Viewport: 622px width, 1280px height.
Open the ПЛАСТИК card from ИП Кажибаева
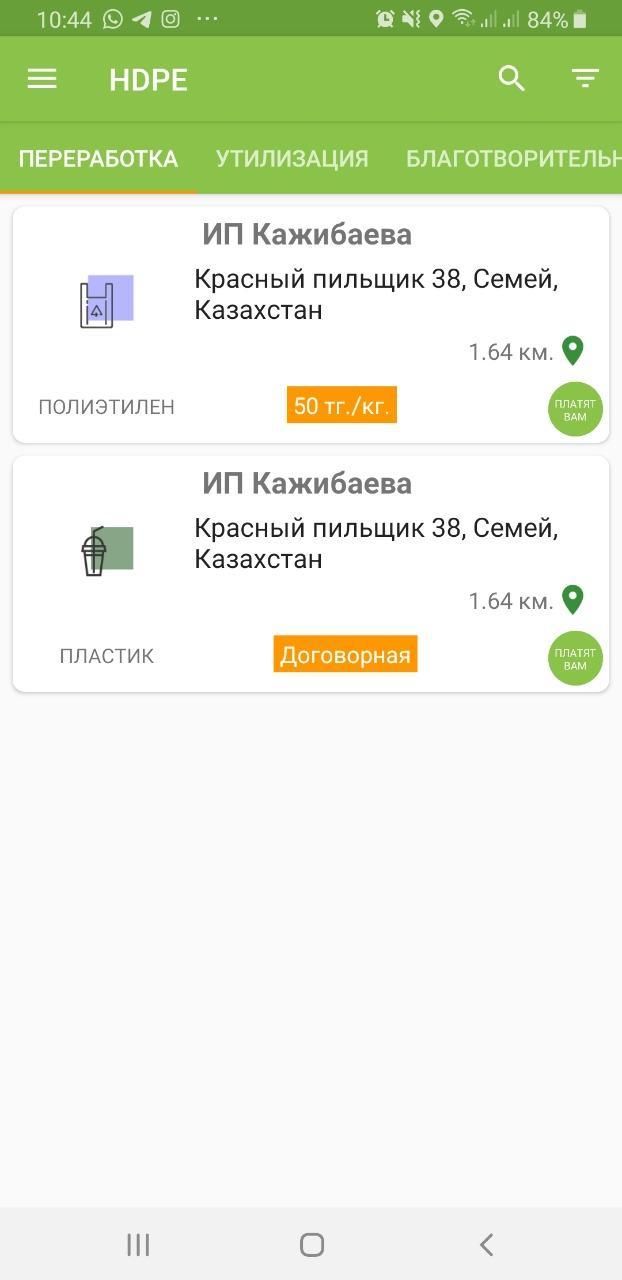[x=311, y=574]
